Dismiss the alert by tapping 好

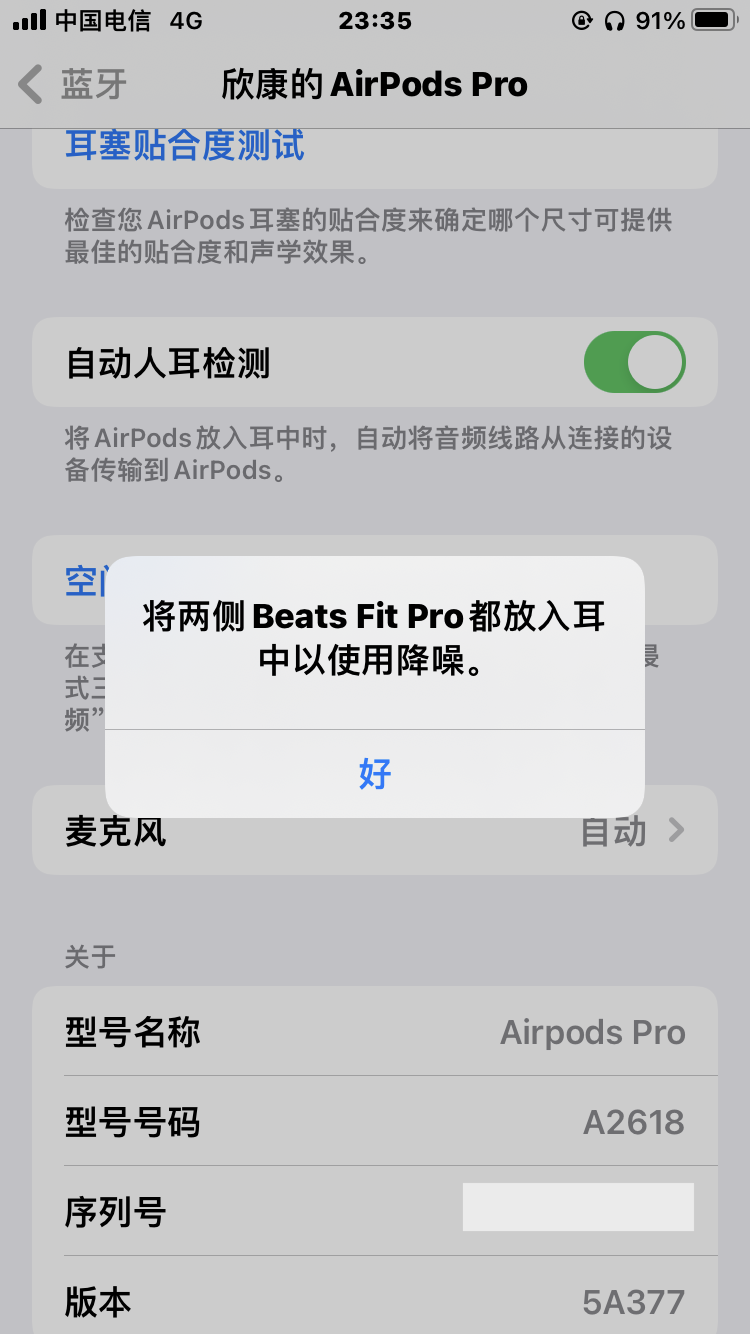click(375, 773)
